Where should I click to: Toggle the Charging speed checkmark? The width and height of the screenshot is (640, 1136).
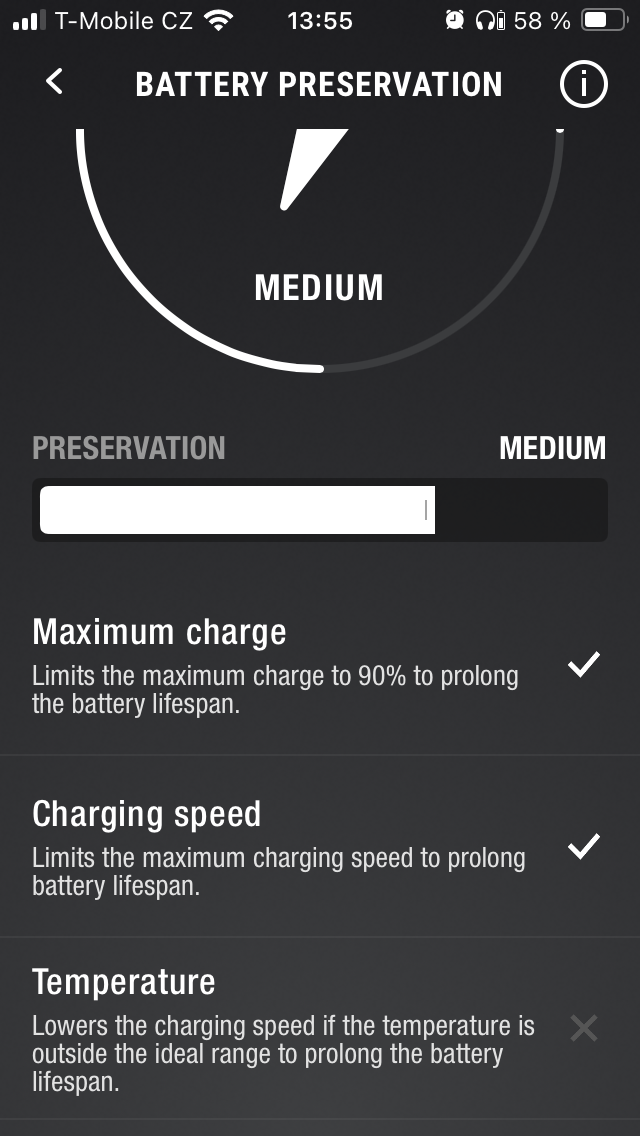point(583,847)
